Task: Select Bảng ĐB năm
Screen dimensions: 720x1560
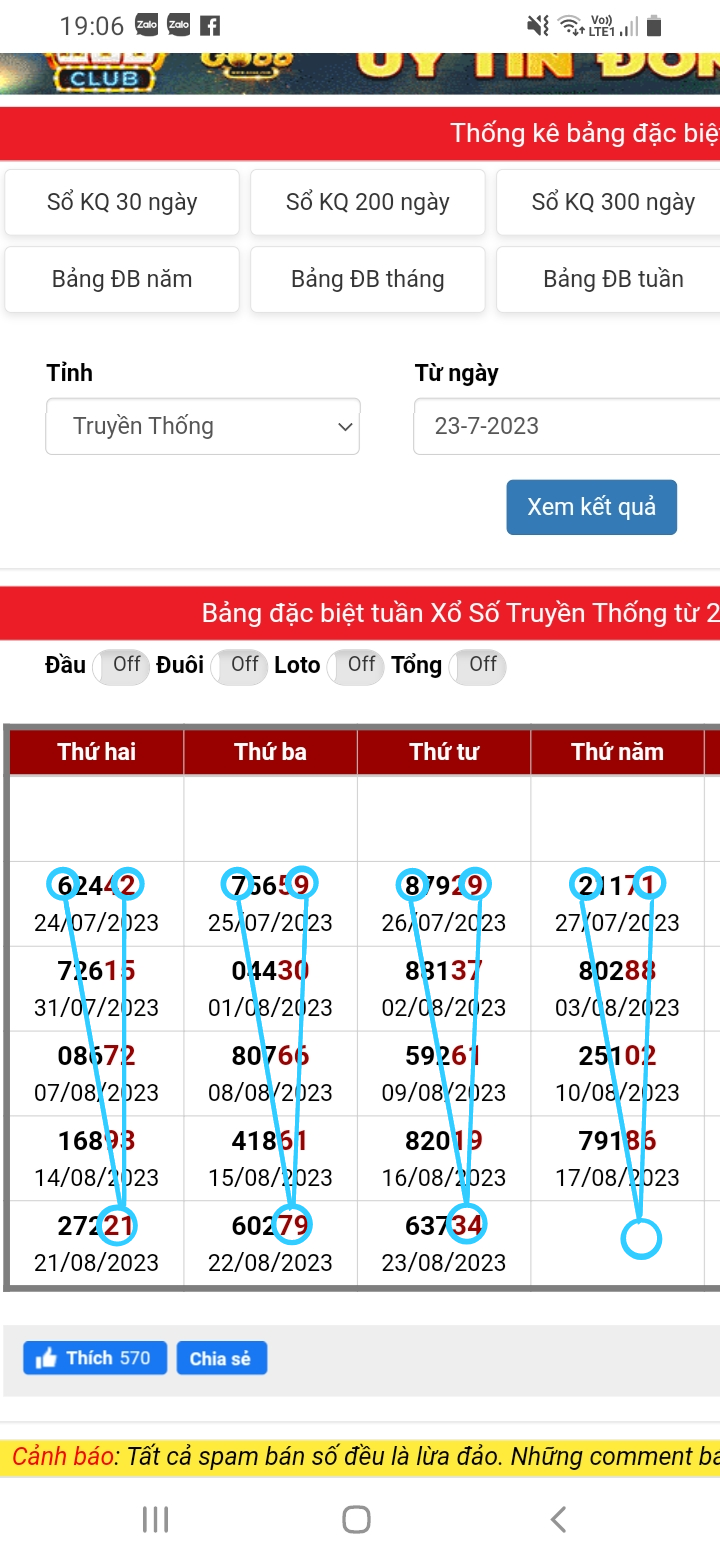Action: point(122,279)
